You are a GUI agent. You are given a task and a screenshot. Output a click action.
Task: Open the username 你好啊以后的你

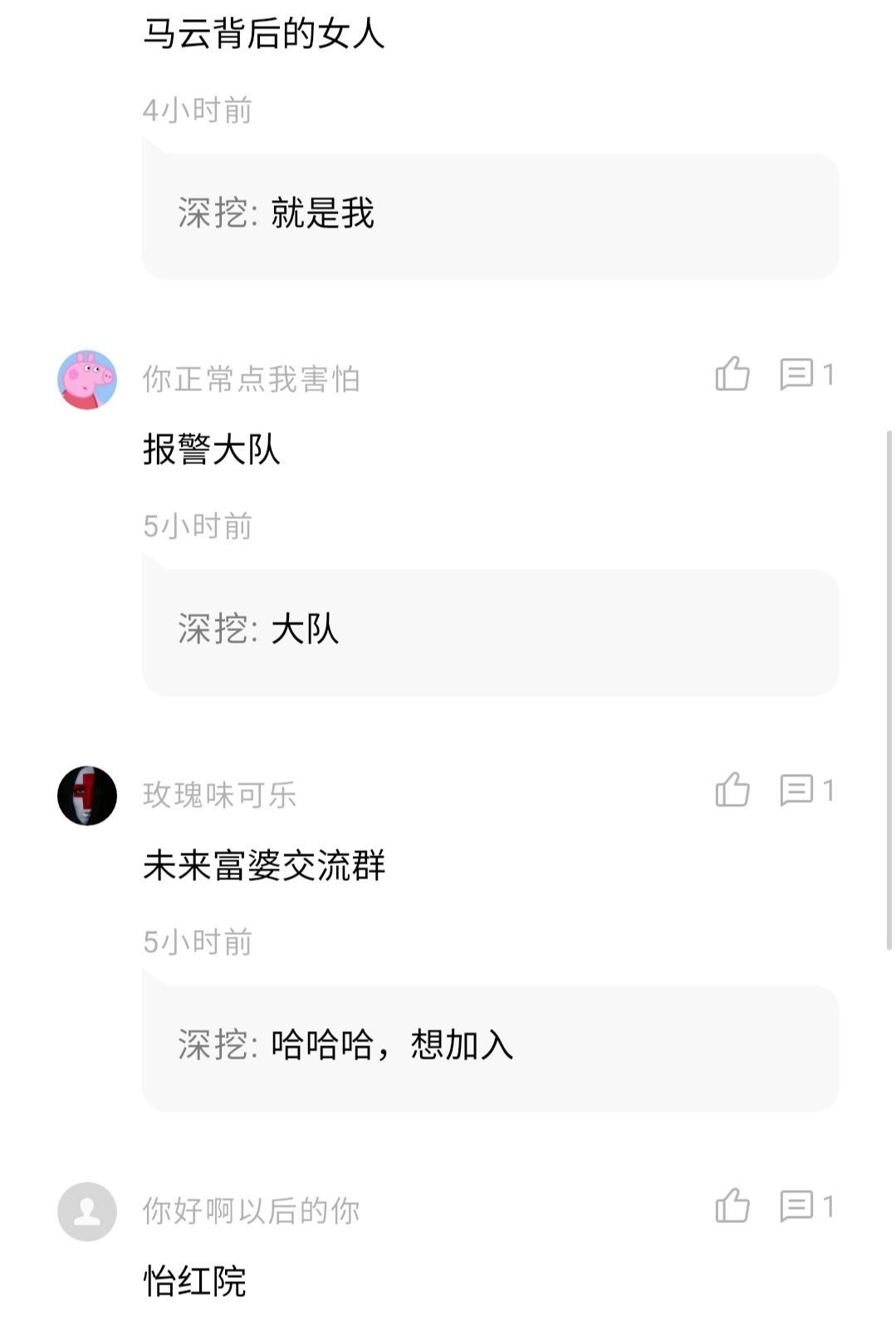pos(251,1211)
